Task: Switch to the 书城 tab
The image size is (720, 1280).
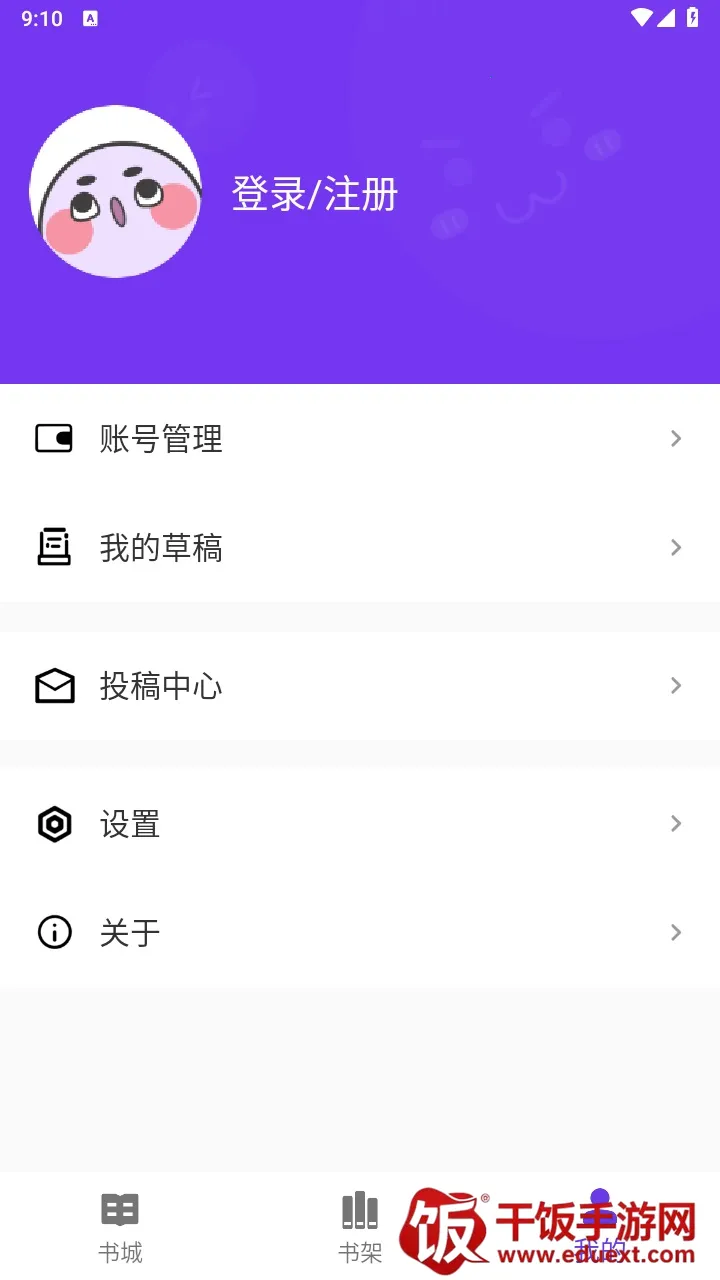Action: 120,1226
